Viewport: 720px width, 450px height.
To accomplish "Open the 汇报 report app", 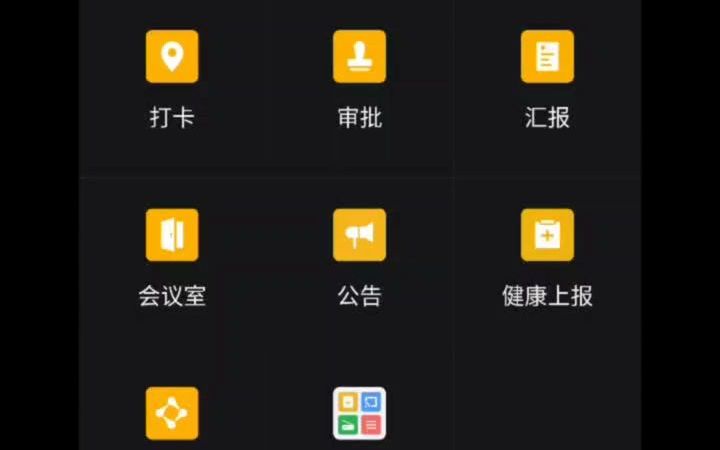I will [547, 57].
